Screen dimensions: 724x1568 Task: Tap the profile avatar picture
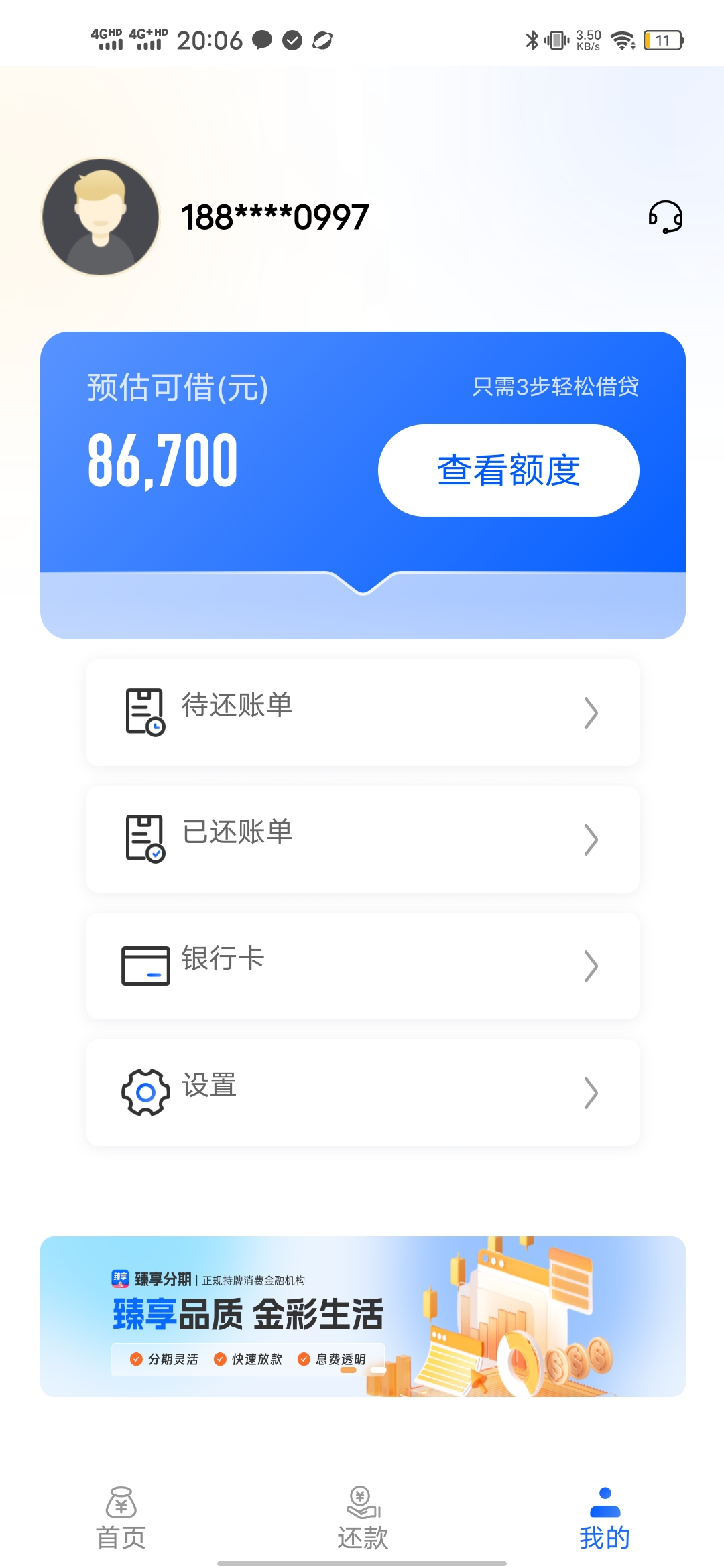click(x=101, y=217)
